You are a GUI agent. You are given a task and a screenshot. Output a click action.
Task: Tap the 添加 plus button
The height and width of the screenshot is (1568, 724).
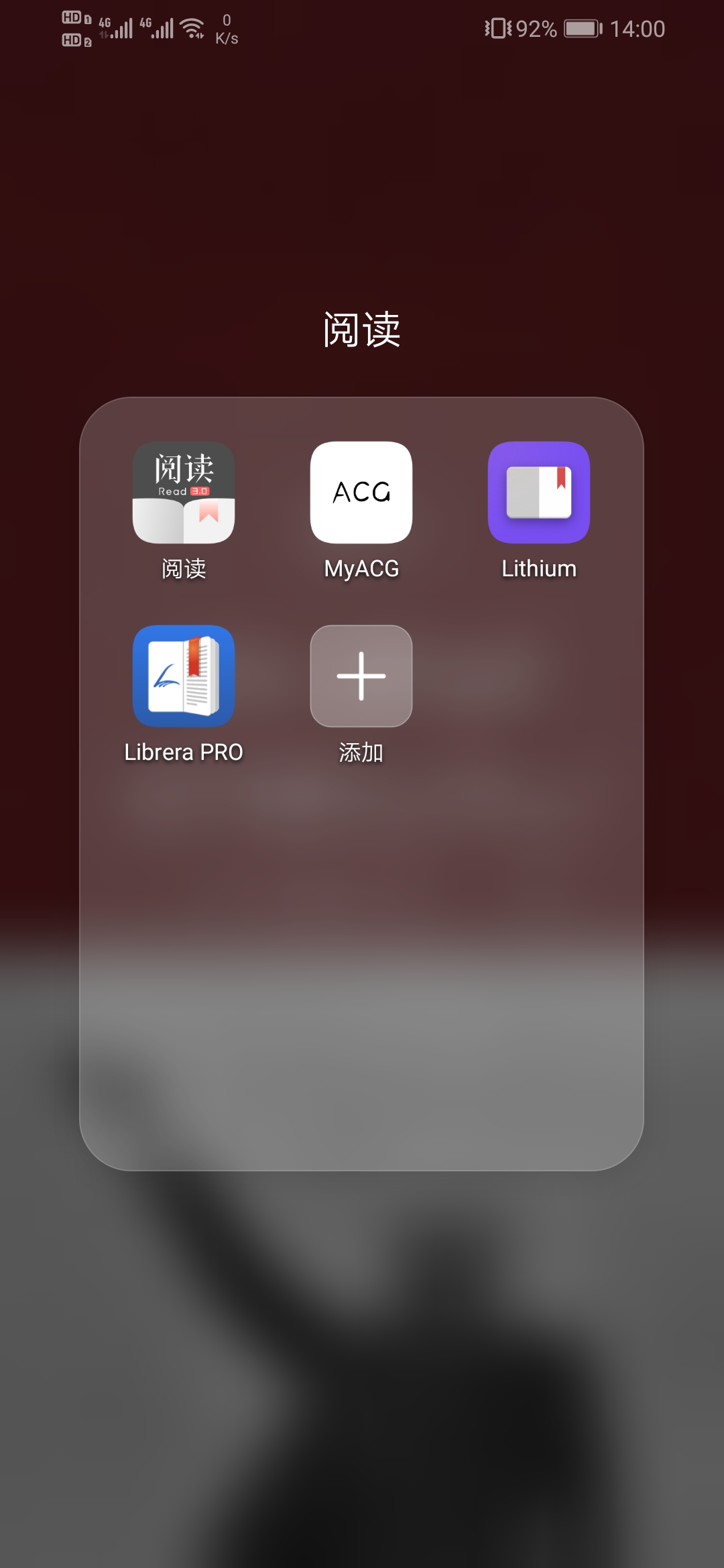point(361,676)
